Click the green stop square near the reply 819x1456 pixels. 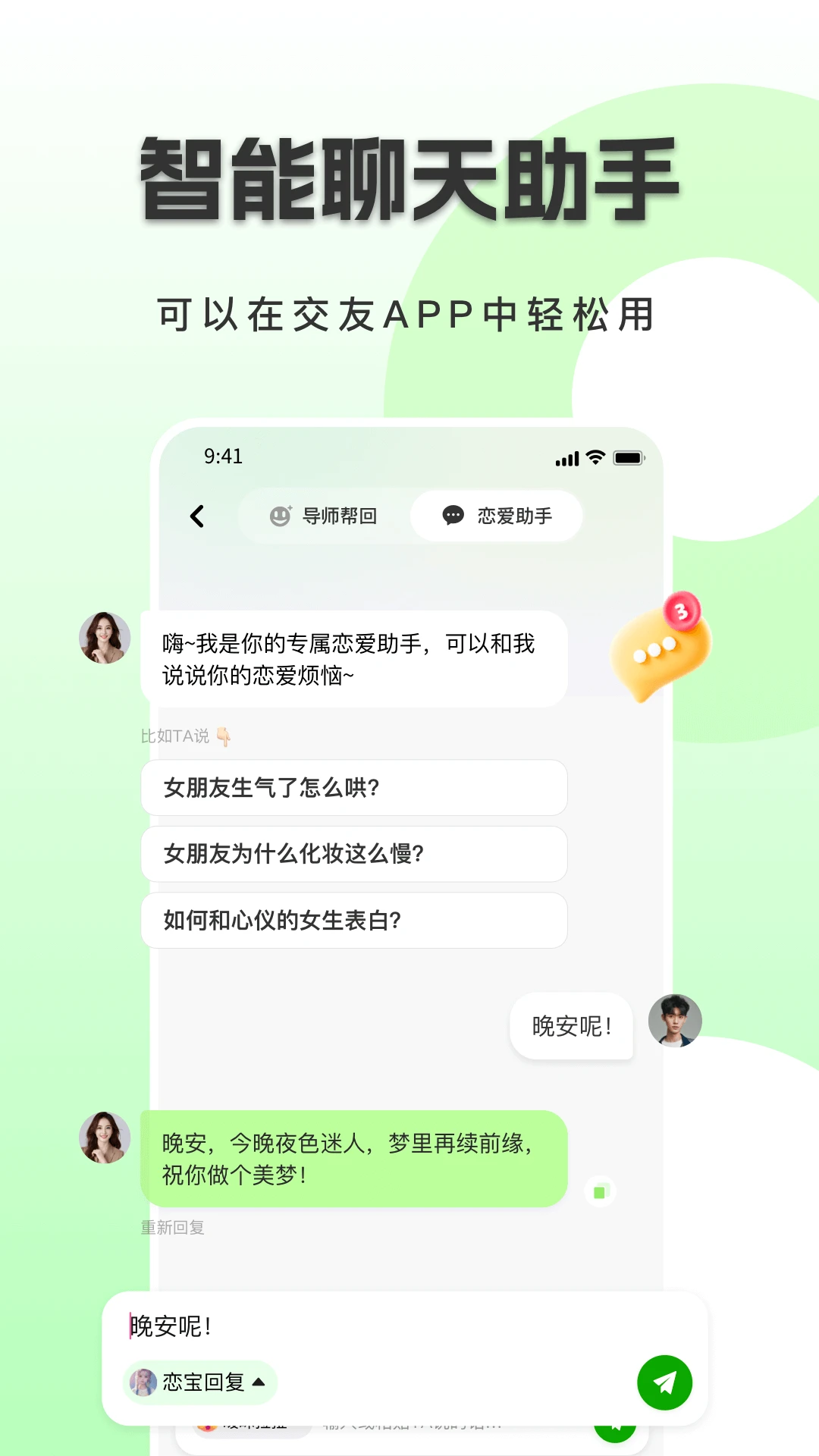click(x=600, y=1191)
